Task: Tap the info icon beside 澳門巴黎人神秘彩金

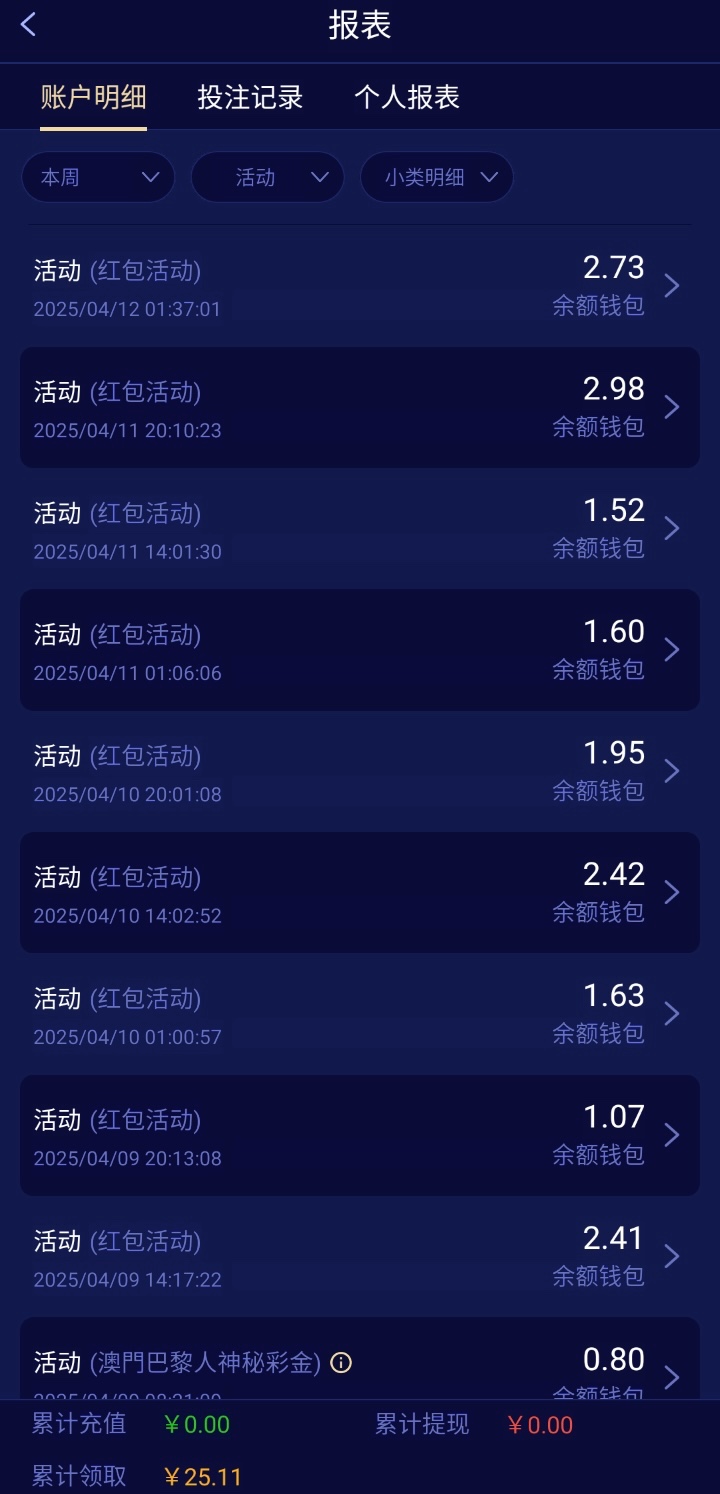Action: click(x=341, y=1363)
